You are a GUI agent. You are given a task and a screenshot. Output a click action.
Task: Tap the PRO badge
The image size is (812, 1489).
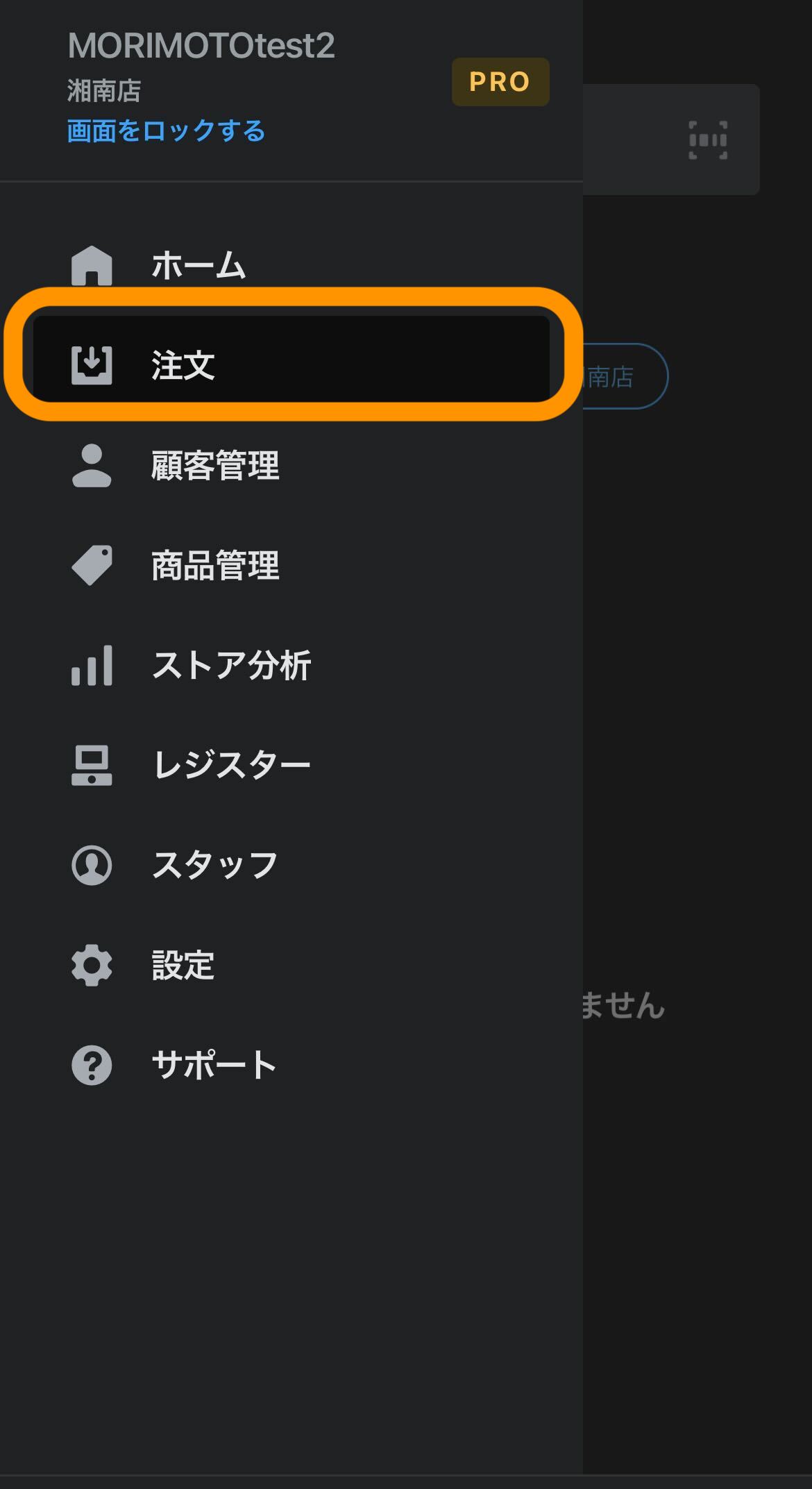pos(500,82)
